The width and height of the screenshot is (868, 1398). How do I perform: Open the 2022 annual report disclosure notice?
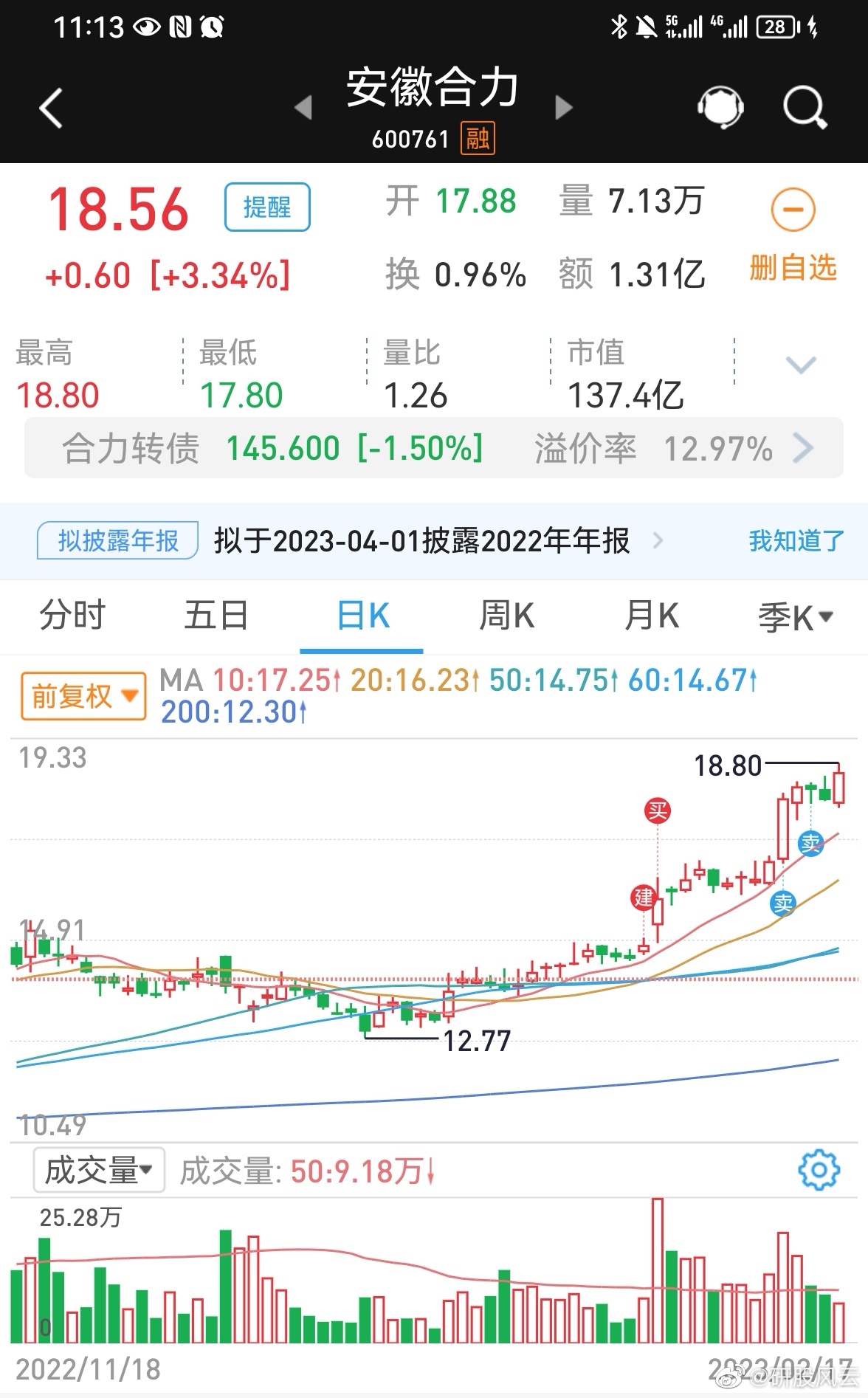[422, 541]
